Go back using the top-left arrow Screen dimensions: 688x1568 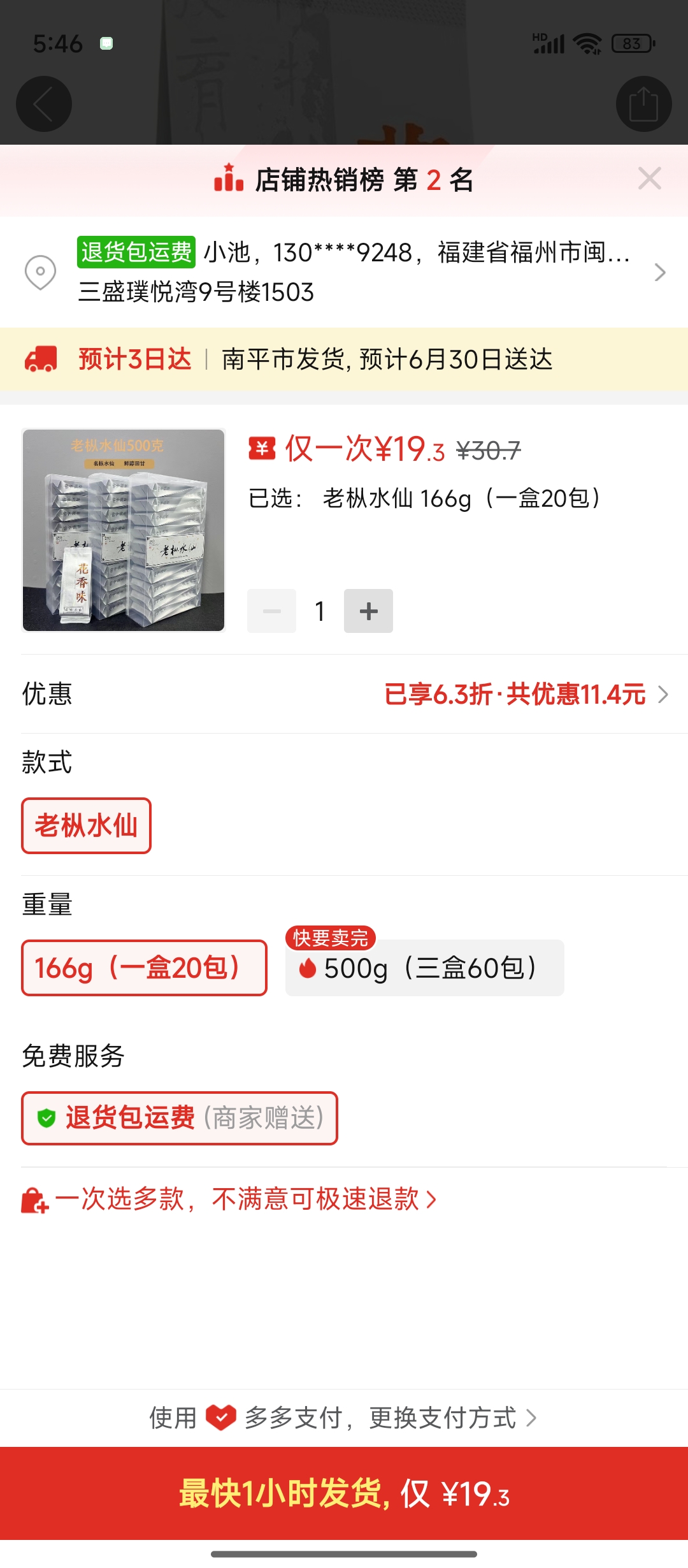[43, 104]
